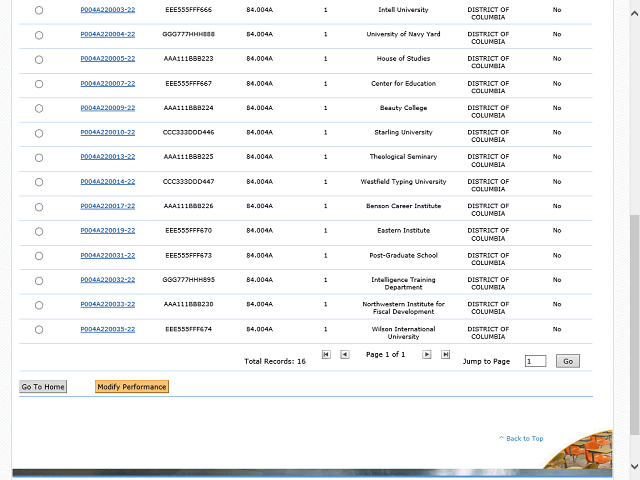Open award link P004A220009-22
The height and width of the screenshot is (480, 640).
(107, 107)
